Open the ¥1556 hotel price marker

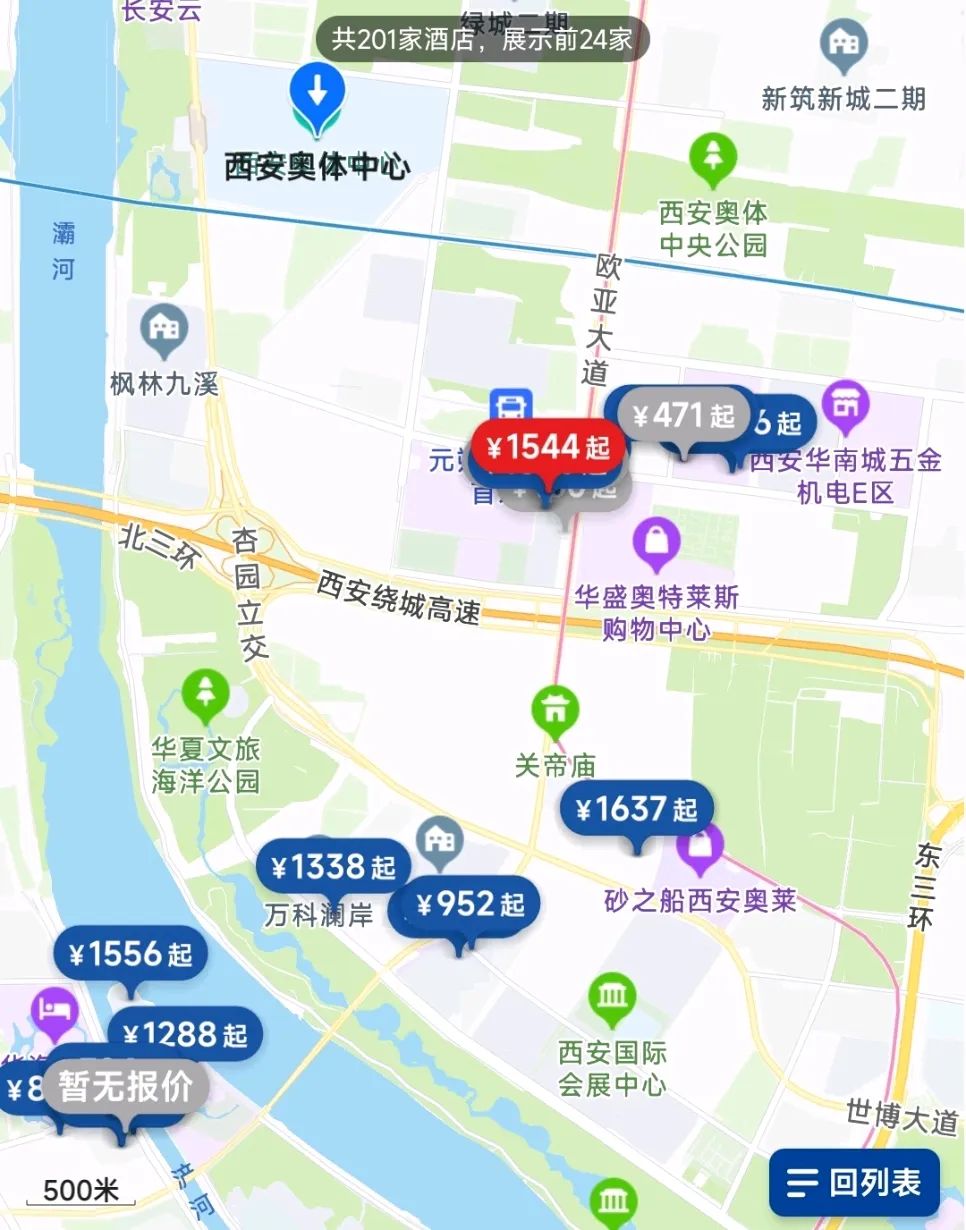coord(130,955)
